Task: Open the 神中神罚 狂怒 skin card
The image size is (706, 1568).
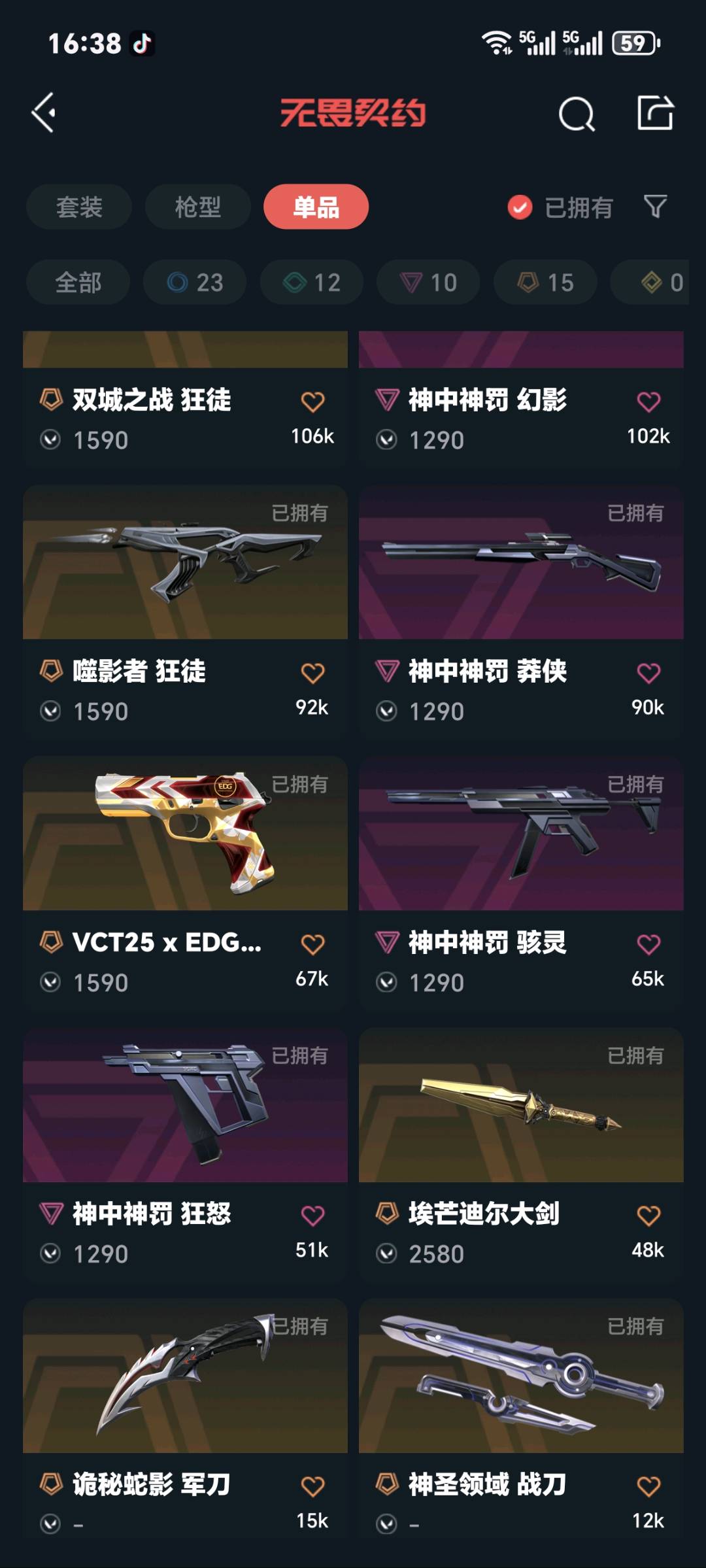Action: 185,1105
